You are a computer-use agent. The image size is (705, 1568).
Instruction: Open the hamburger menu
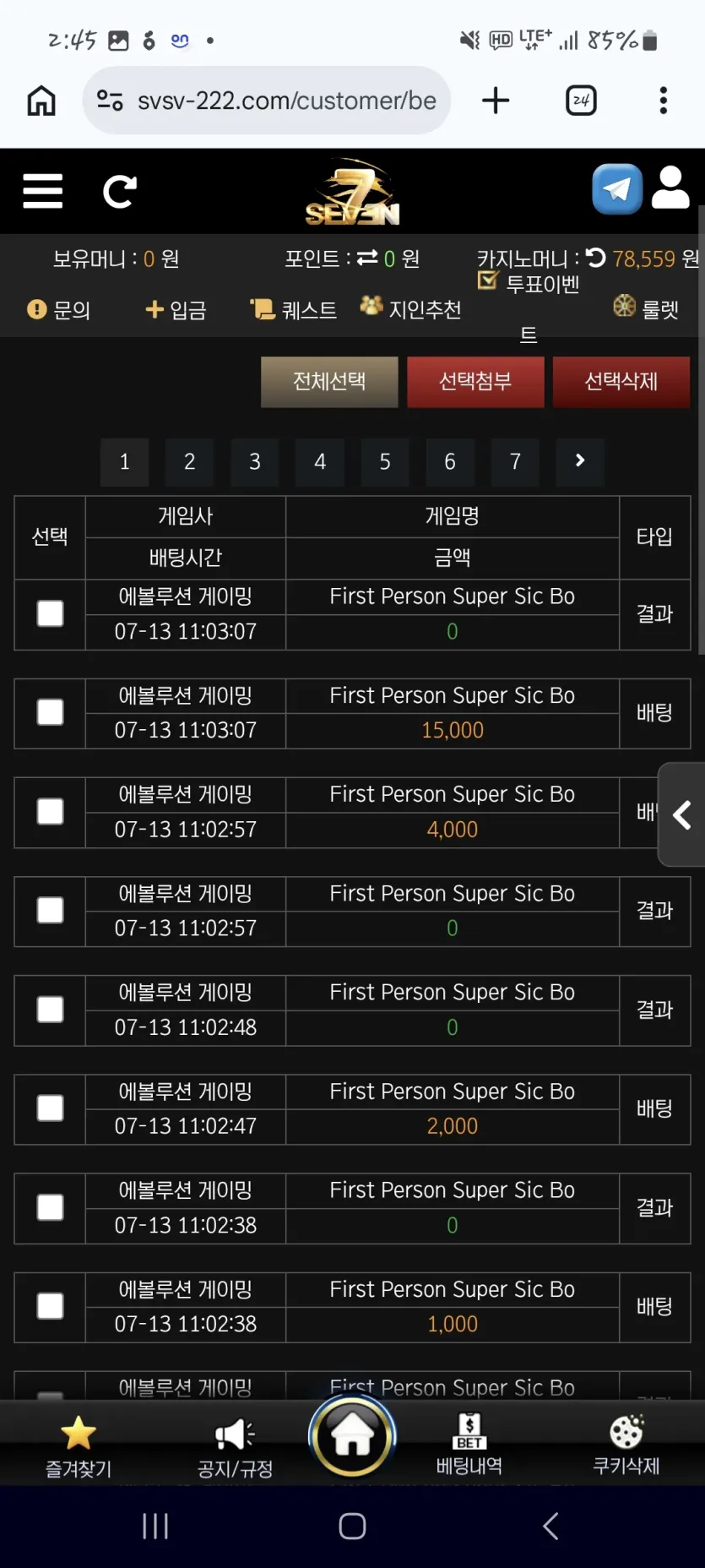[43, 191]
